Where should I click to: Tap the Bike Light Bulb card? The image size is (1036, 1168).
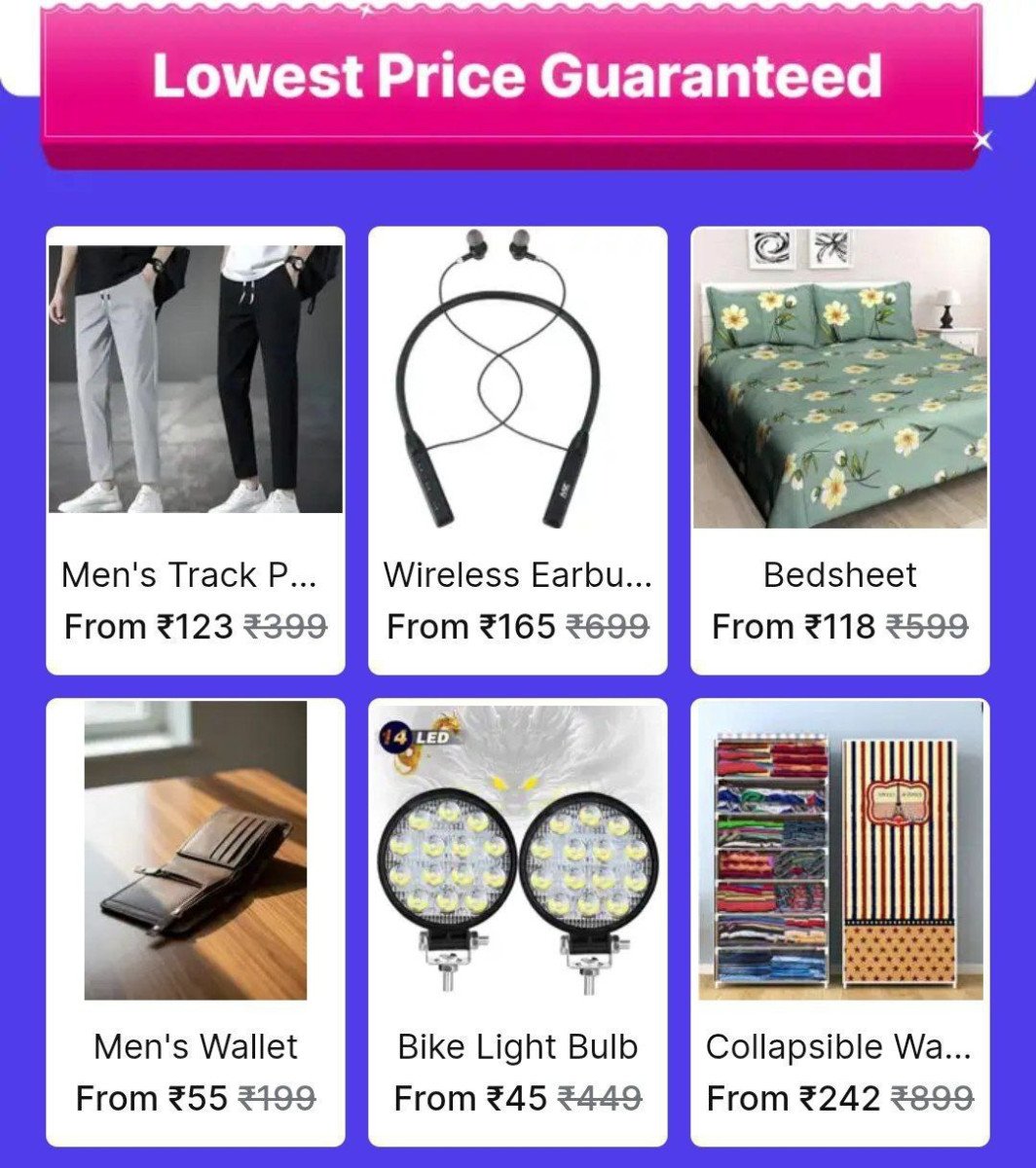point(517,921)
